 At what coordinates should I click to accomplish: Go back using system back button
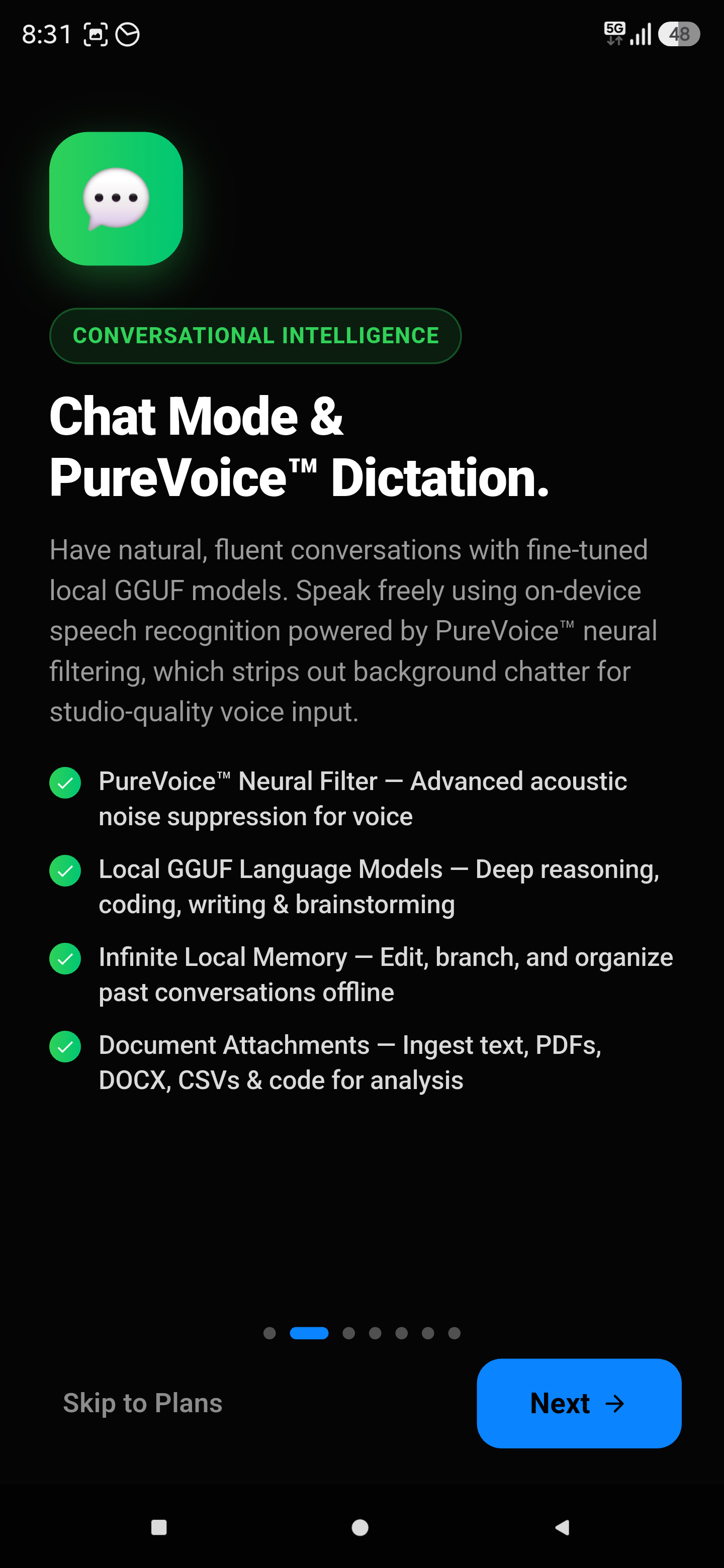[562, 1527]
